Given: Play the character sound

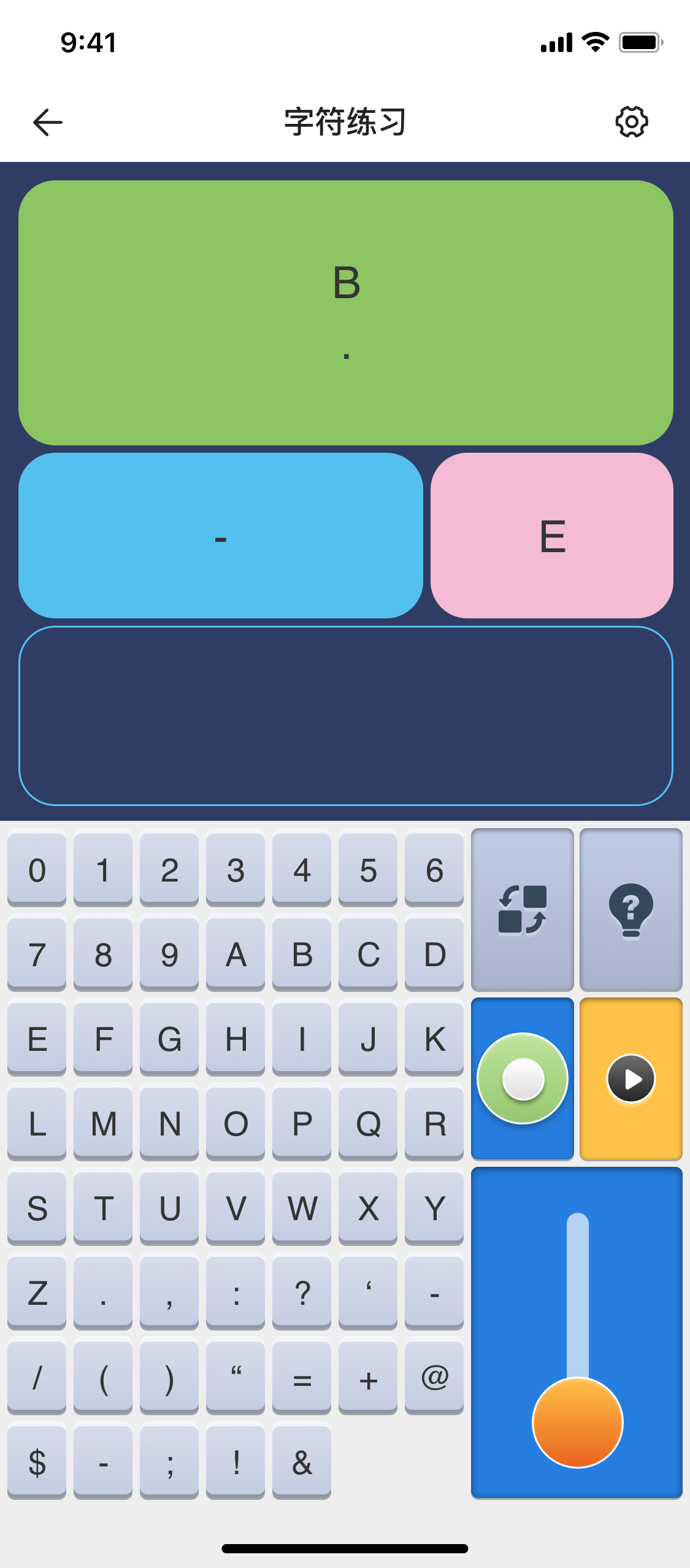Looking at the screenshot, I should point(631,1078).
